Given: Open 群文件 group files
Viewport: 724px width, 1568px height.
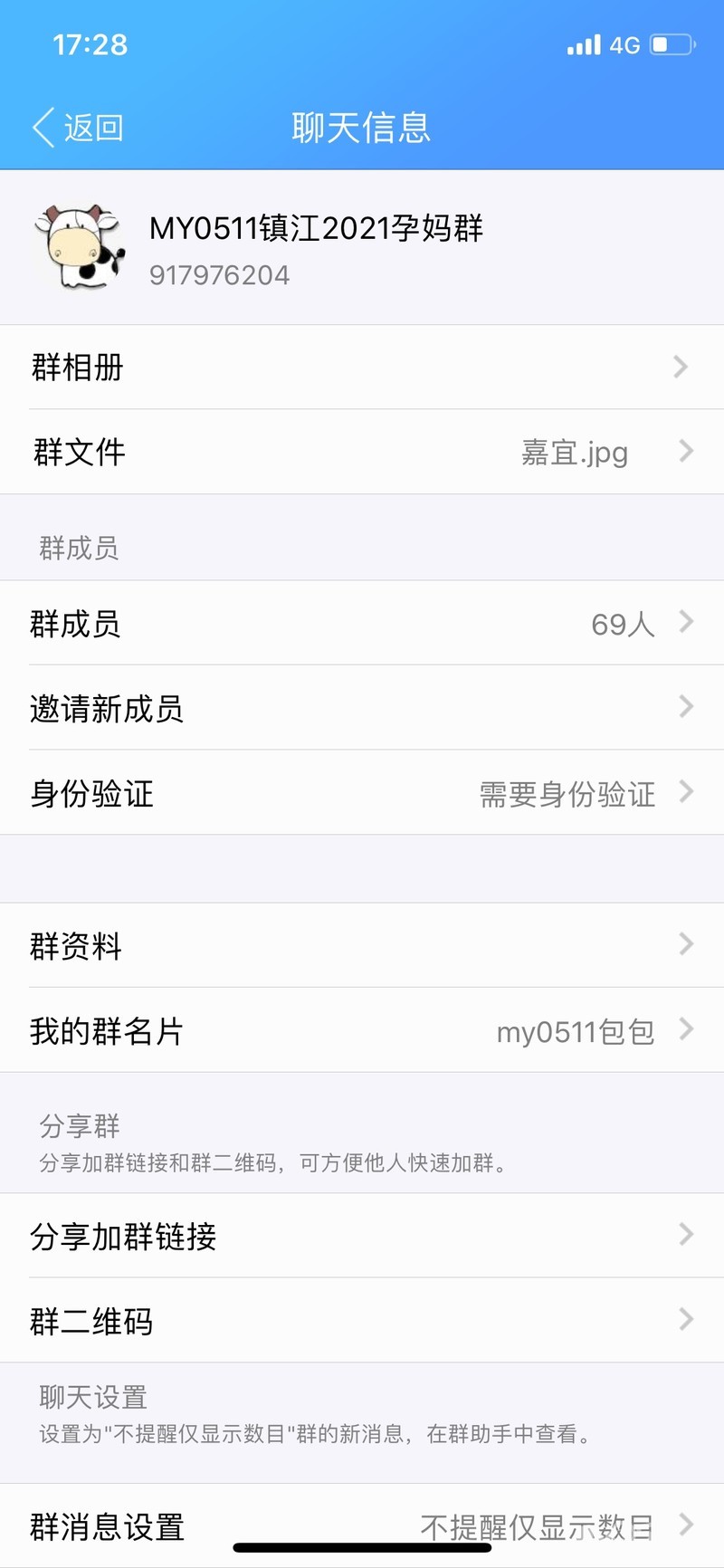Looking at the screenshot, I should [362, 452].
